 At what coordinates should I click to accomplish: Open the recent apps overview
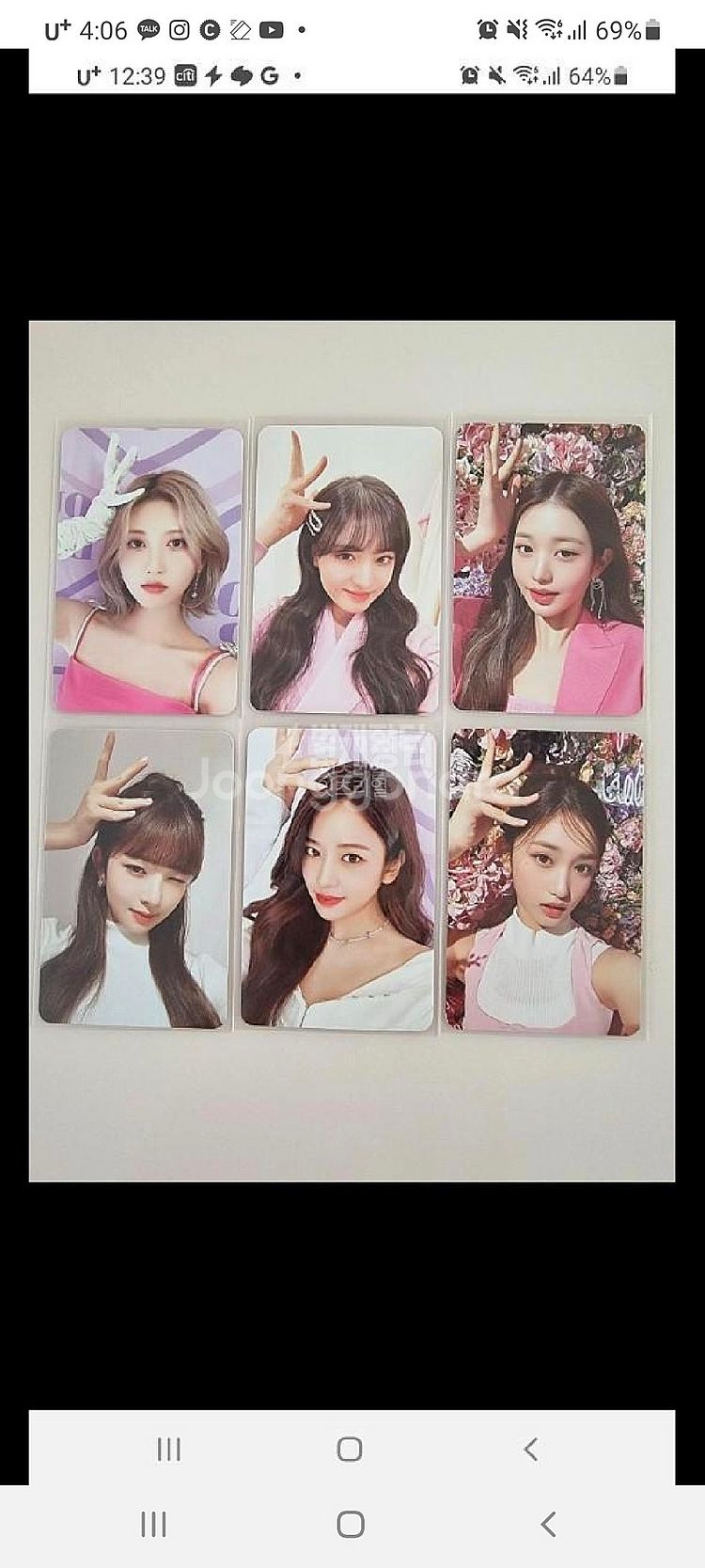click(153, 1524)
